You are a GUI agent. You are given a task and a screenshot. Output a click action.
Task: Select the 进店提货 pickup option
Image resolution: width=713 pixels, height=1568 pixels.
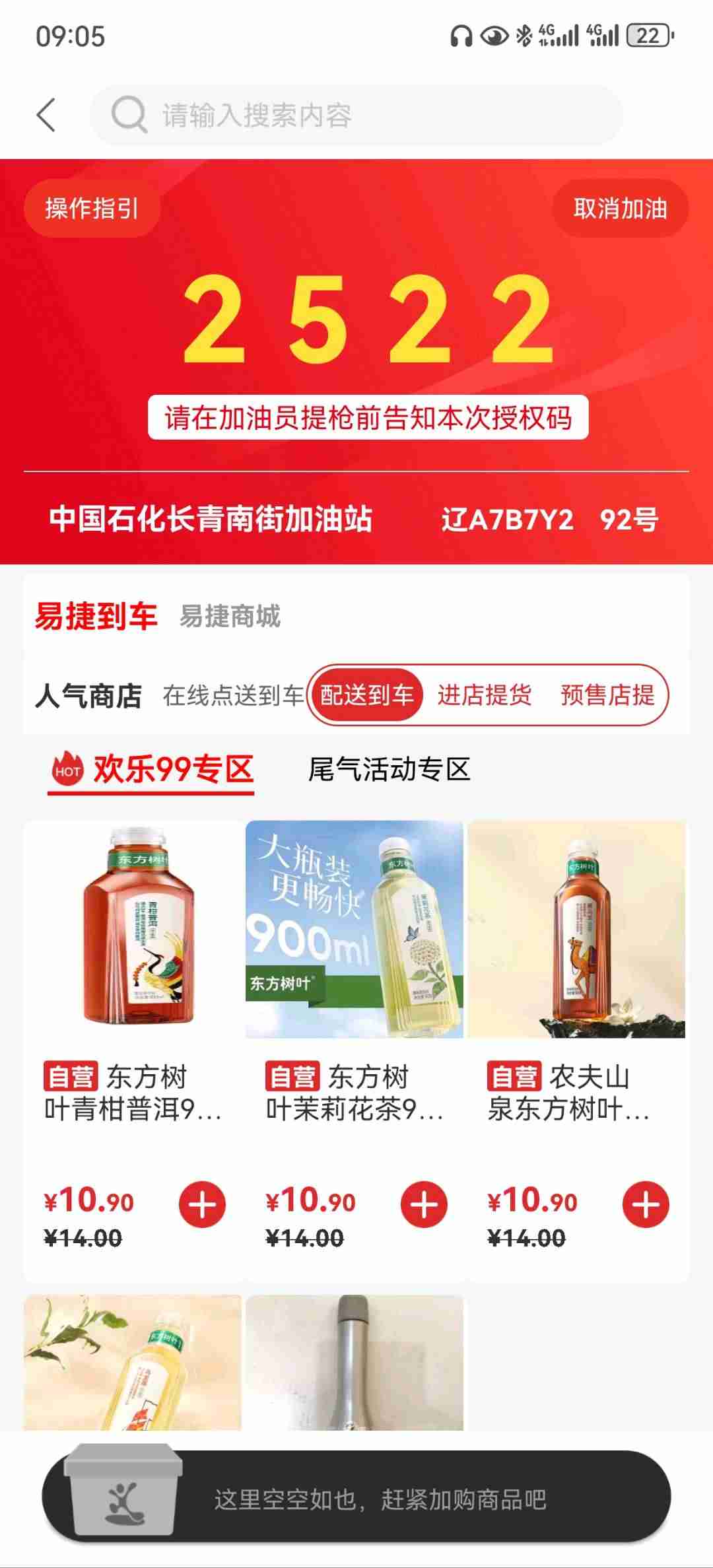coord(484,695)
